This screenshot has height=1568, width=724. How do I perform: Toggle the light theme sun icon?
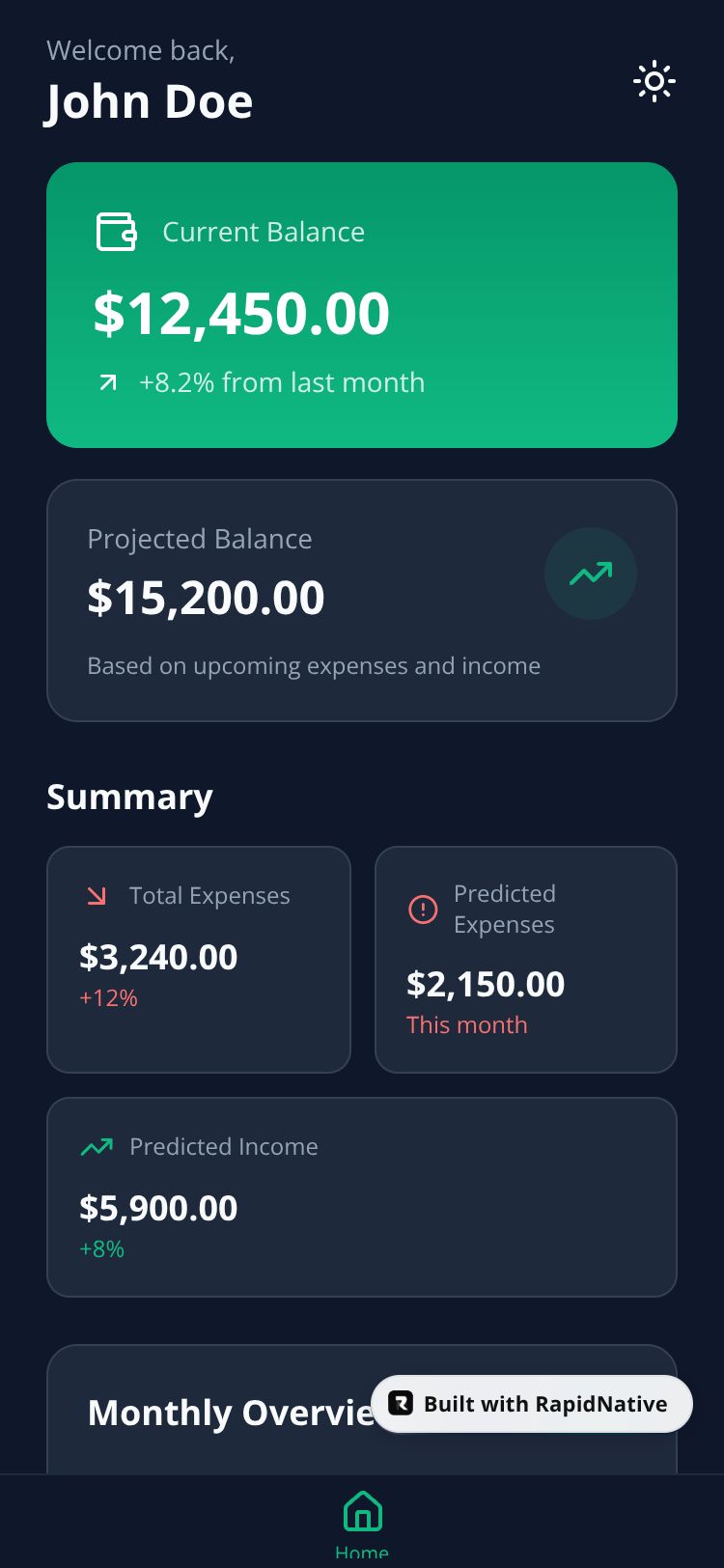[654, 82]
